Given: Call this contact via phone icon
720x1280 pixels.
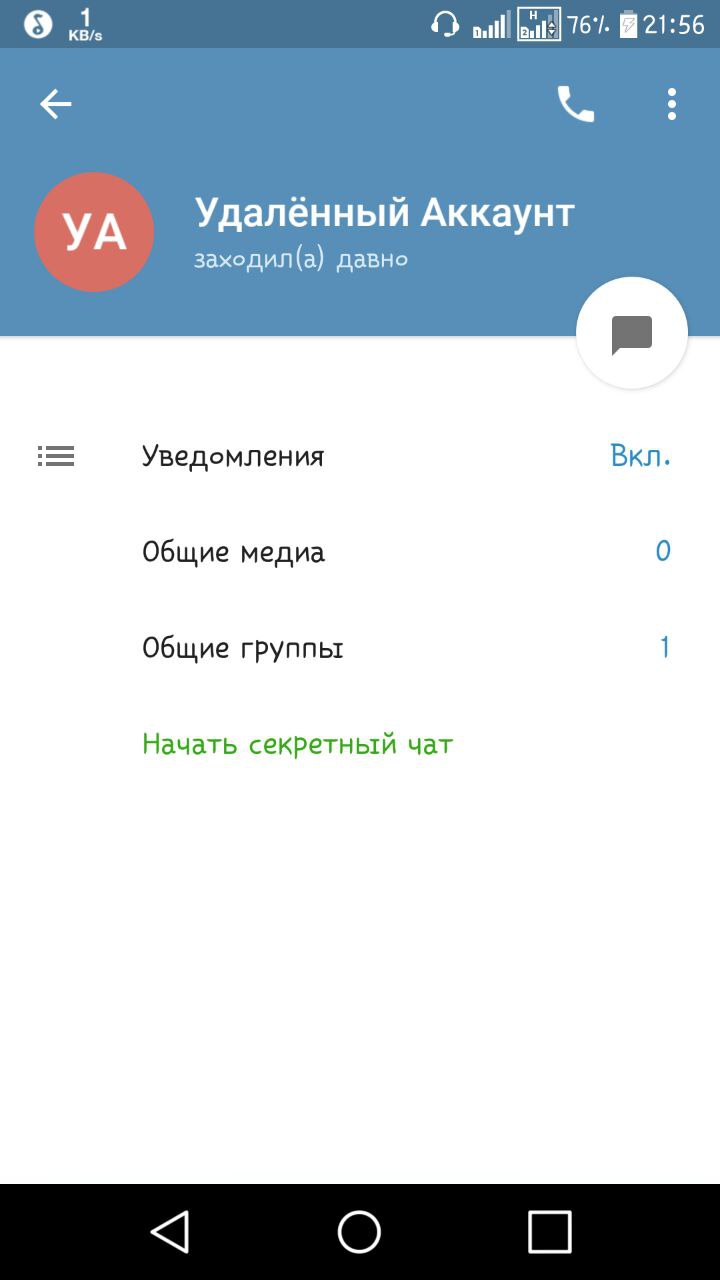Looking at the screenshot, I should [575, 104].
